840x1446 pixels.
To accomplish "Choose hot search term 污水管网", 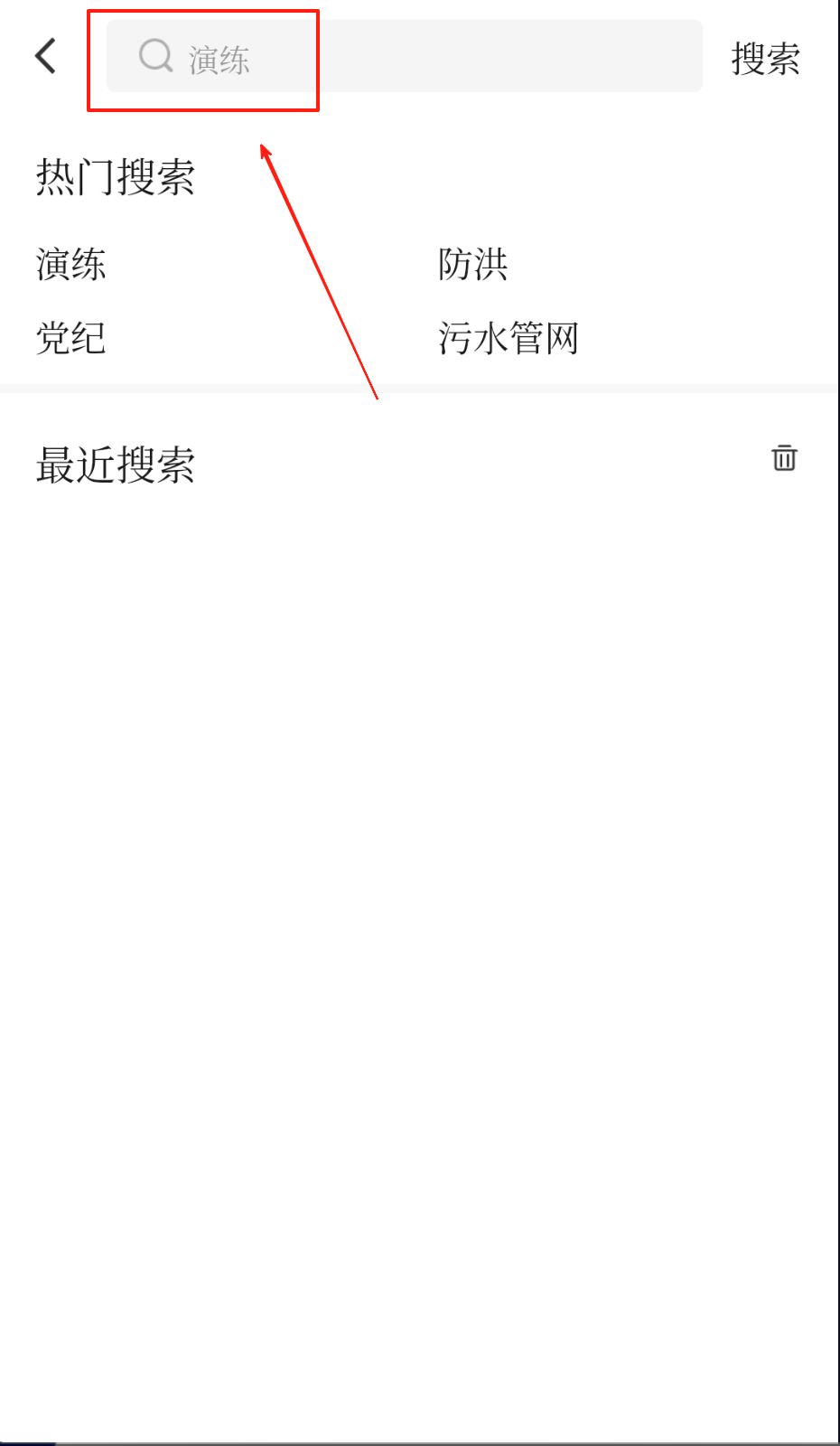I will pos(509,339).
